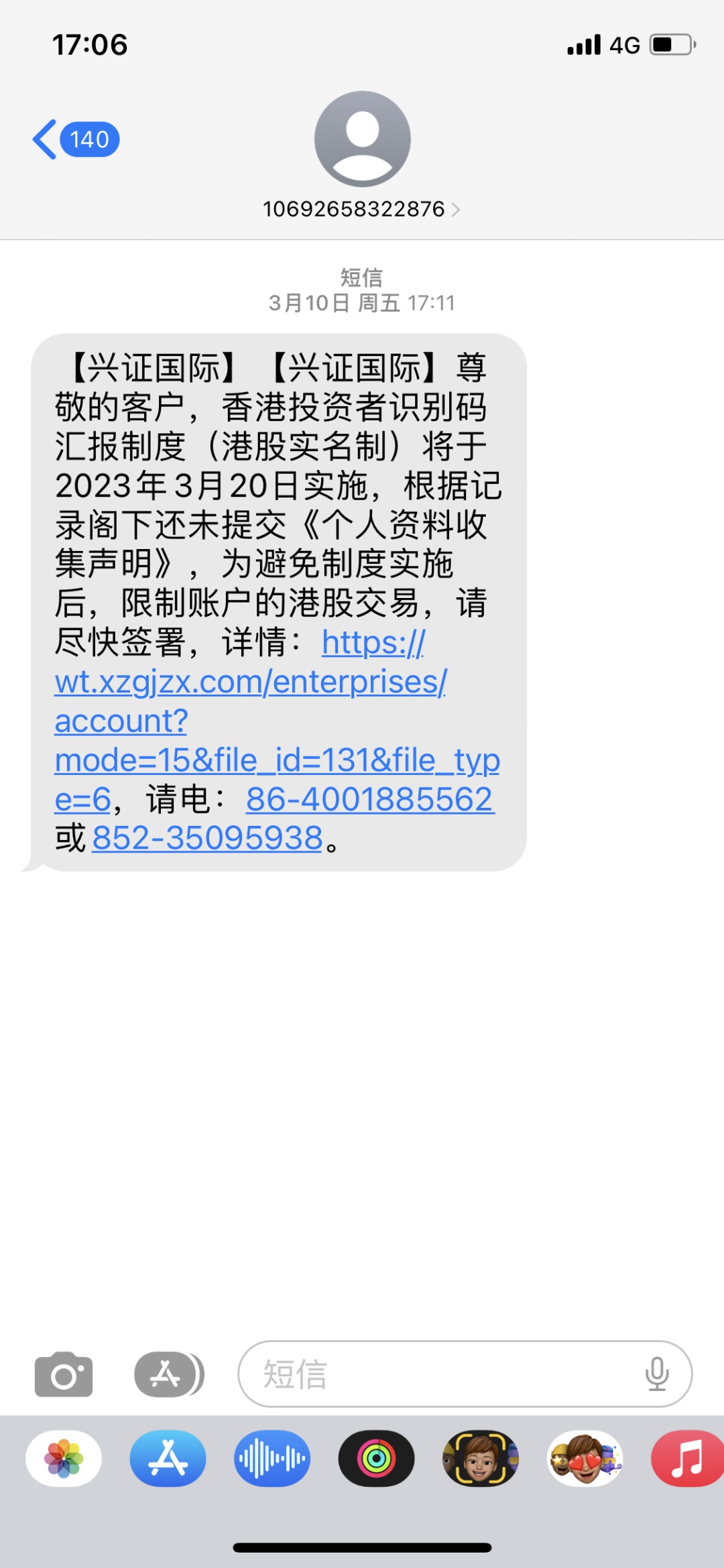
Task: Go back to the messages list
Action: pyautogui.click(x=74, y=139)
